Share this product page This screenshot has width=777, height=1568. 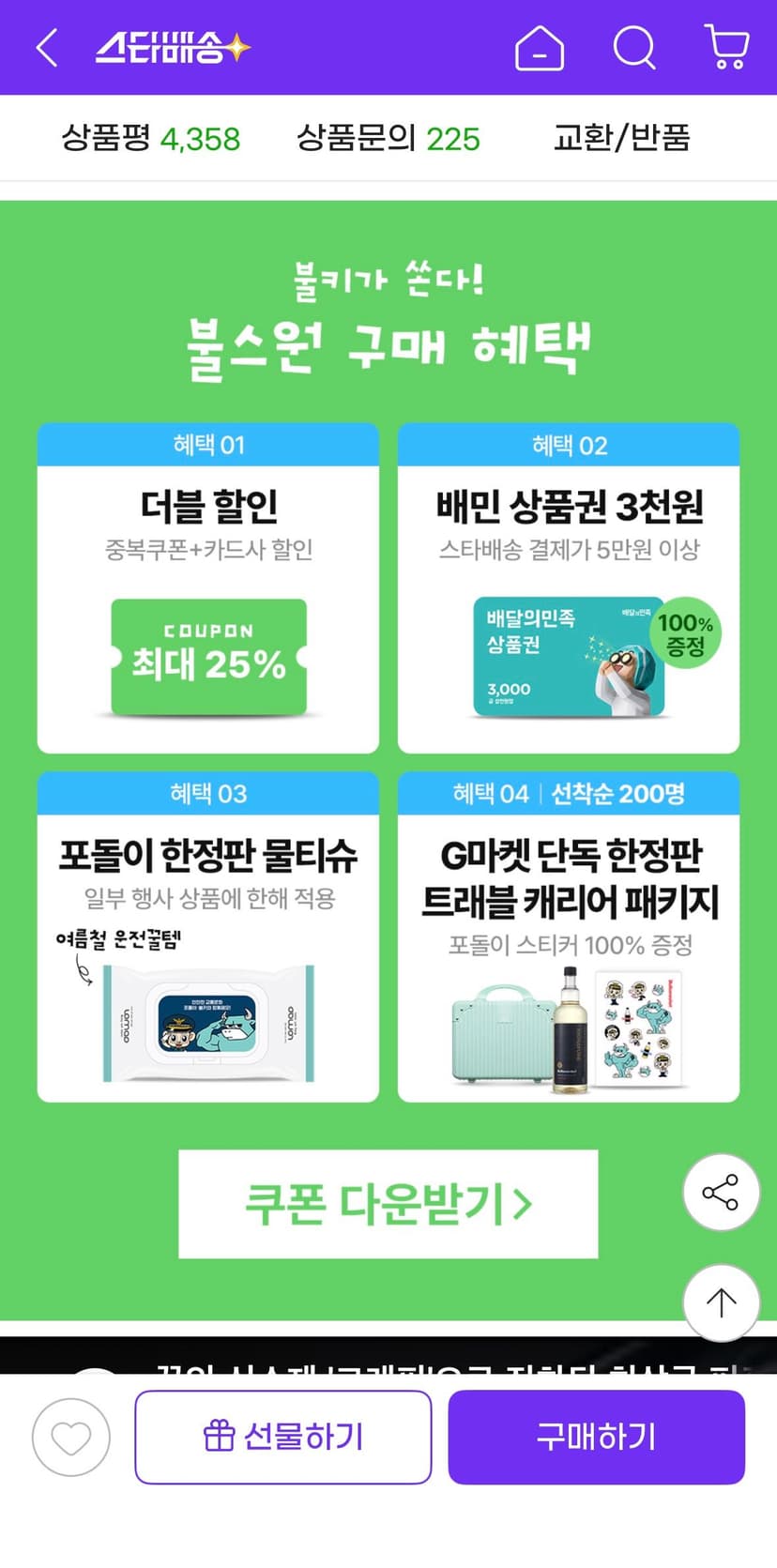721,1192
